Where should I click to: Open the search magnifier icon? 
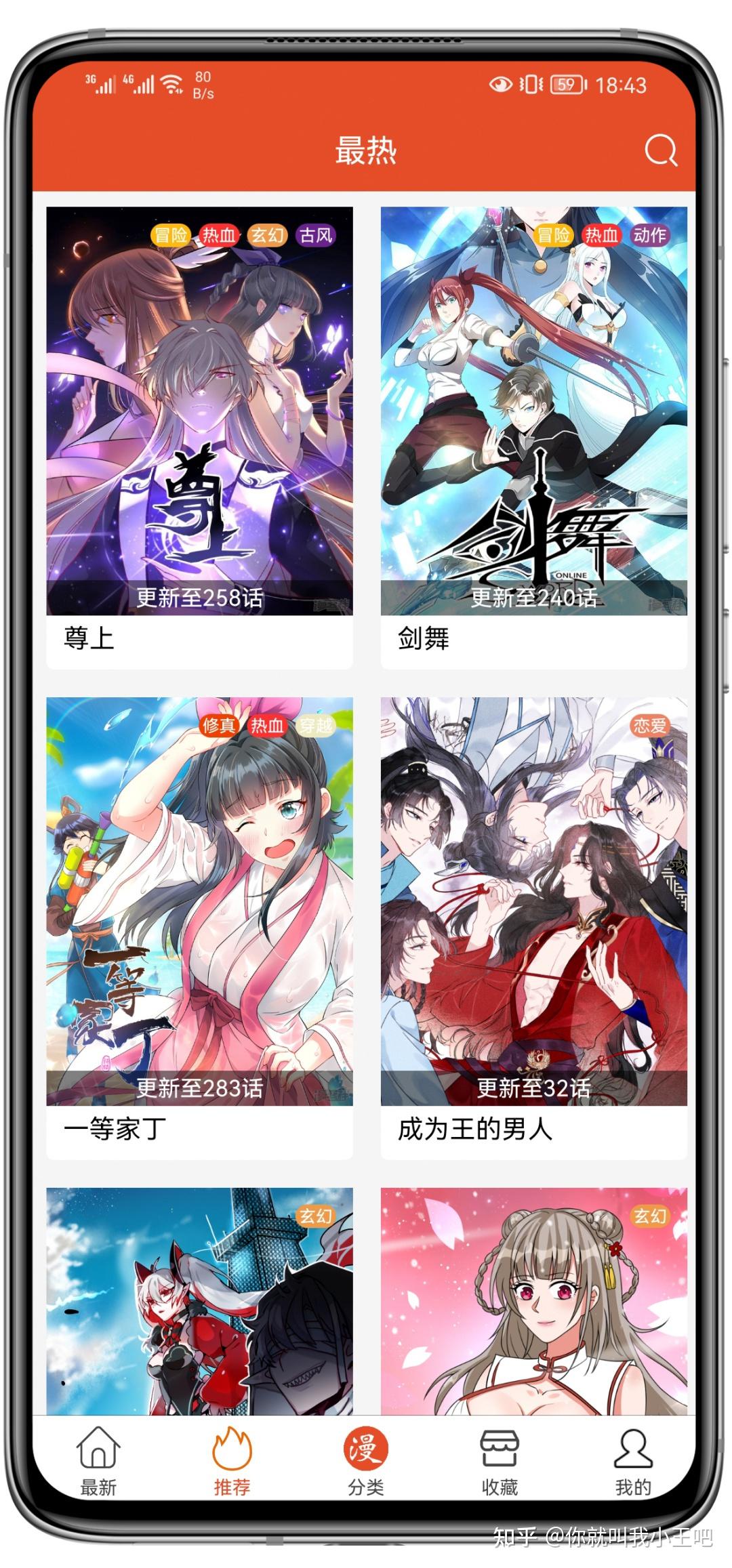660,150
